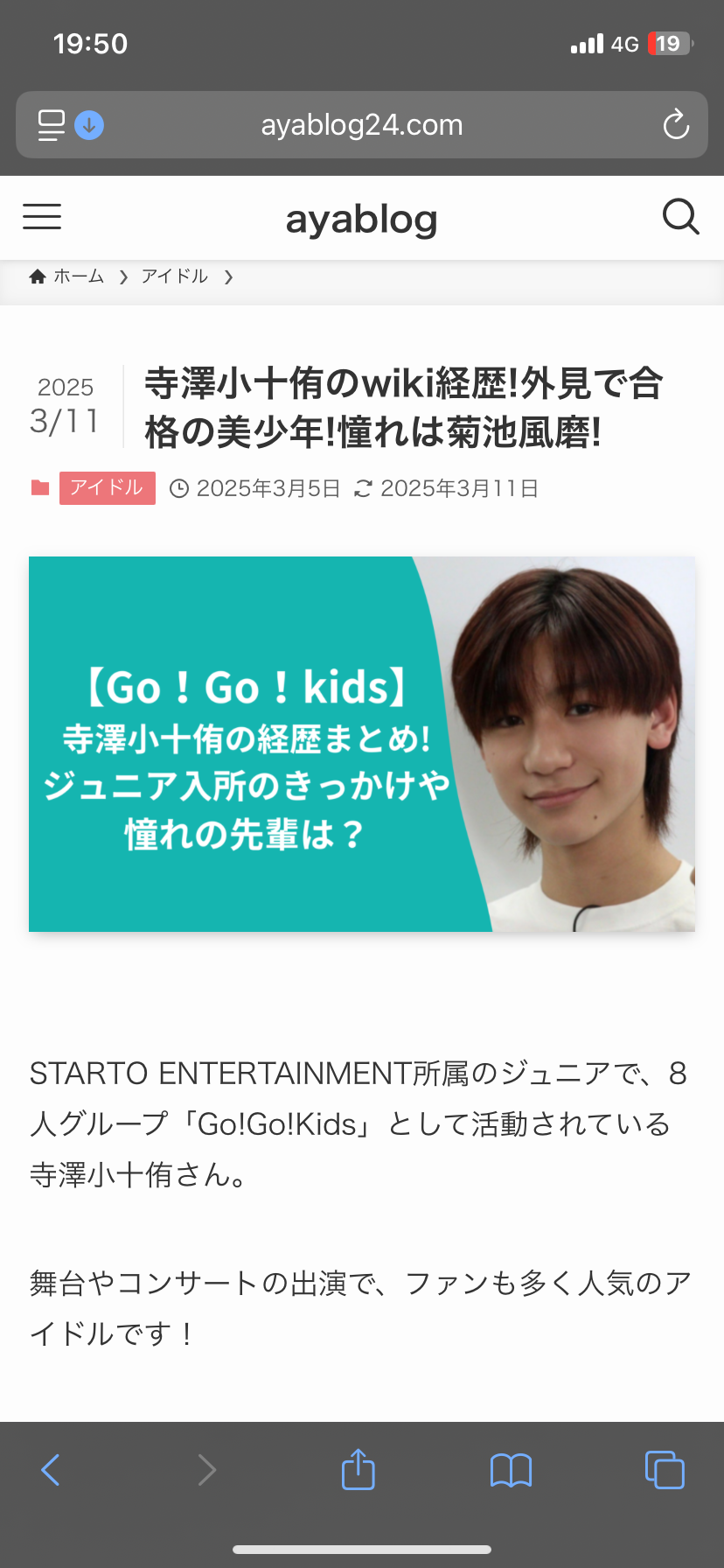Go back to the previous page

[x=51, y=1470]
